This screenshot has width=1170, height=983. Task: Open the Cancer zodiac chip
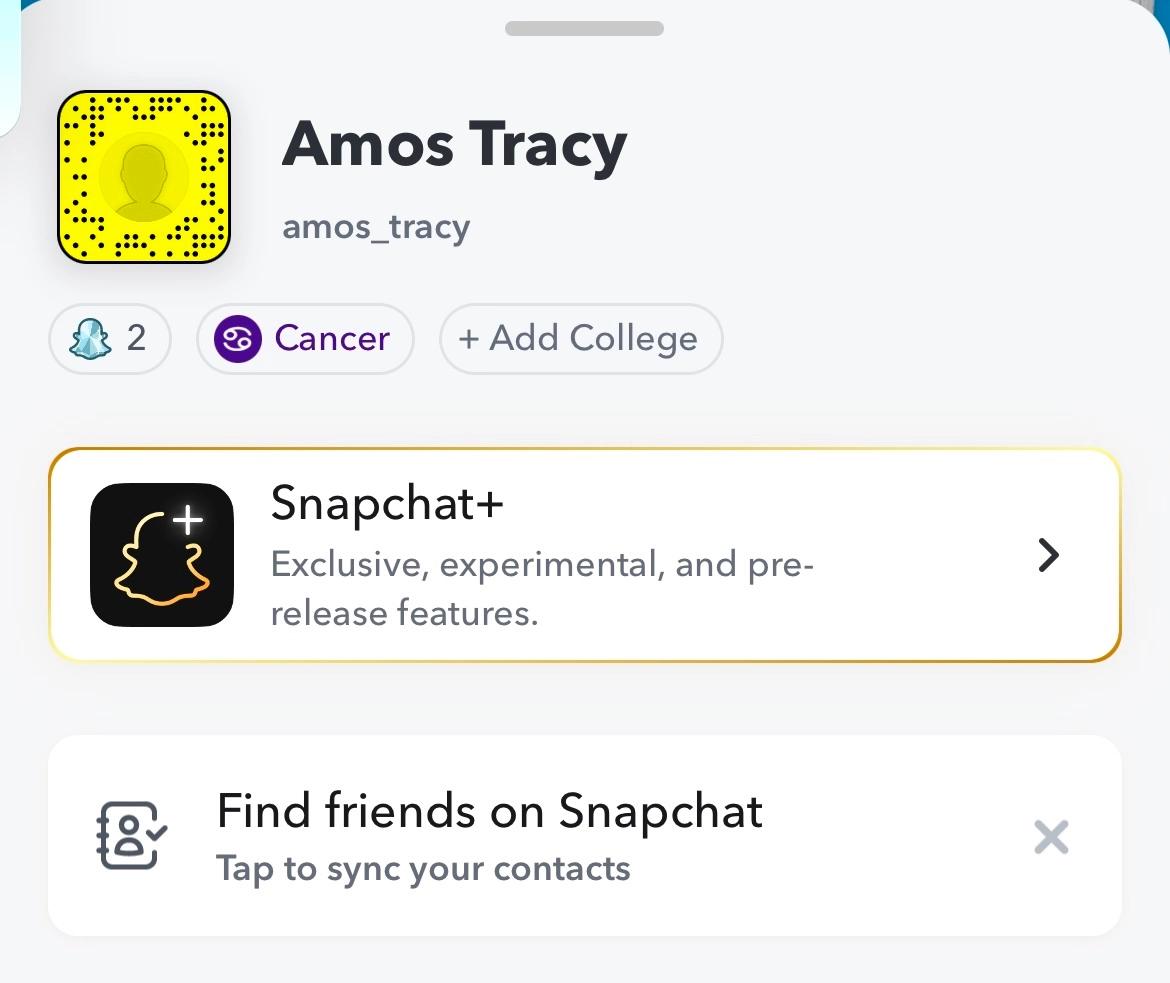click(305, 339)
